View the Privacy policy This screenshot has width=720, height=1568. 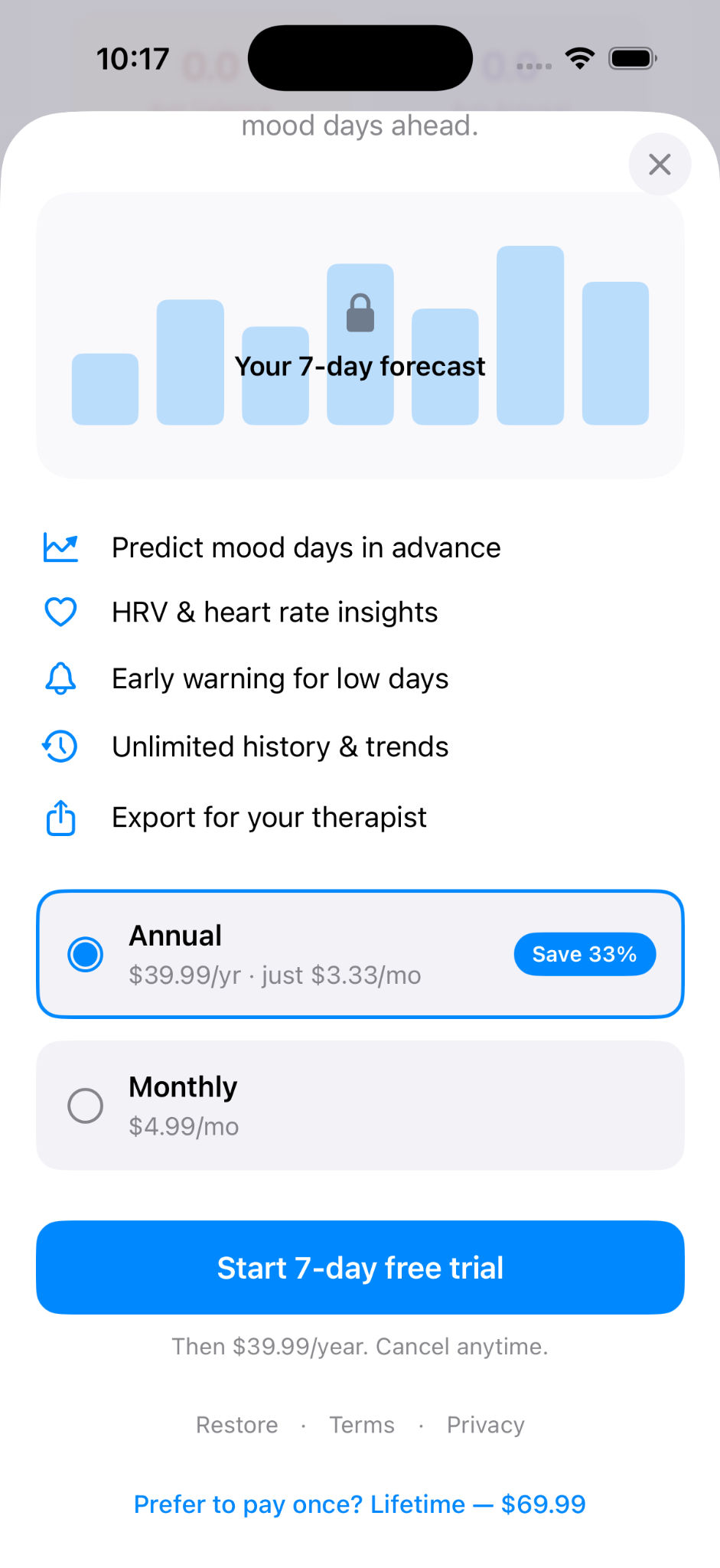click(486, 1425)
